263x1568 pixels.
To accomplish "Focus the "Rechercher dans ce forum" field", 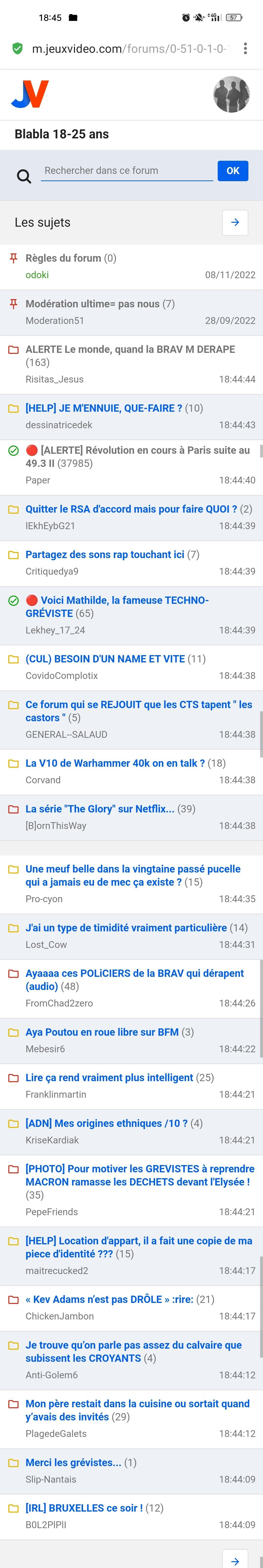I will 127,171.
